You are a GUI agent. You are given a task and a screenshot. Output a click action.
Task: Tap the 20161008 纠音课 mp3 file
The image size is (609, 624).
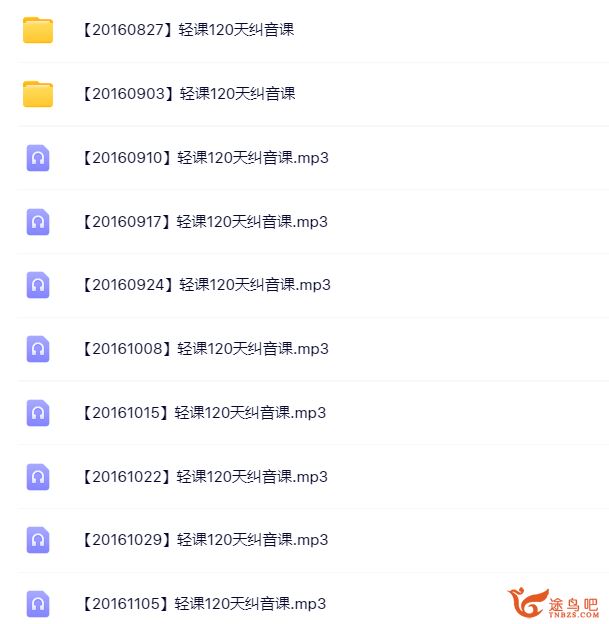tap(203, 349)
